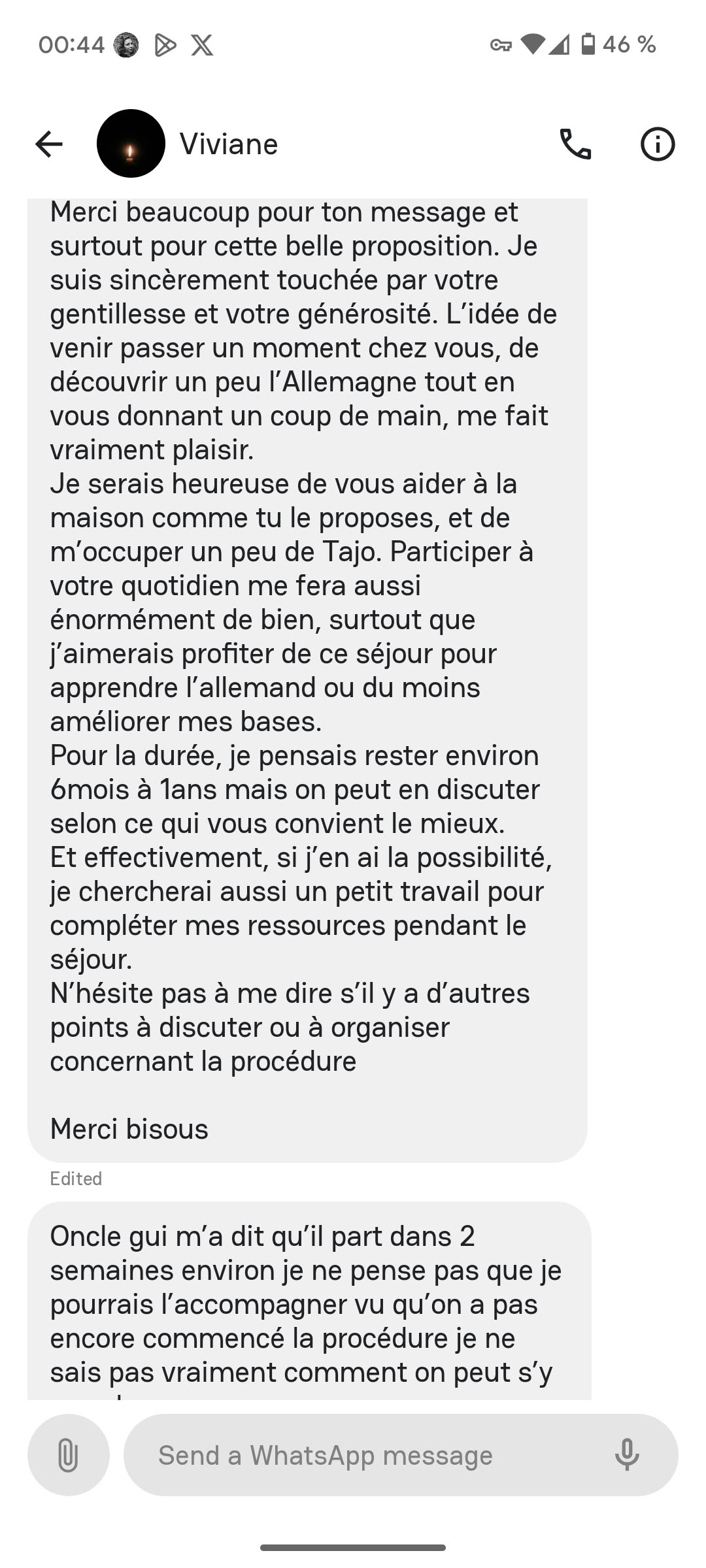
Task: Call Viviane with the phone icon
Action: [575, 144]
